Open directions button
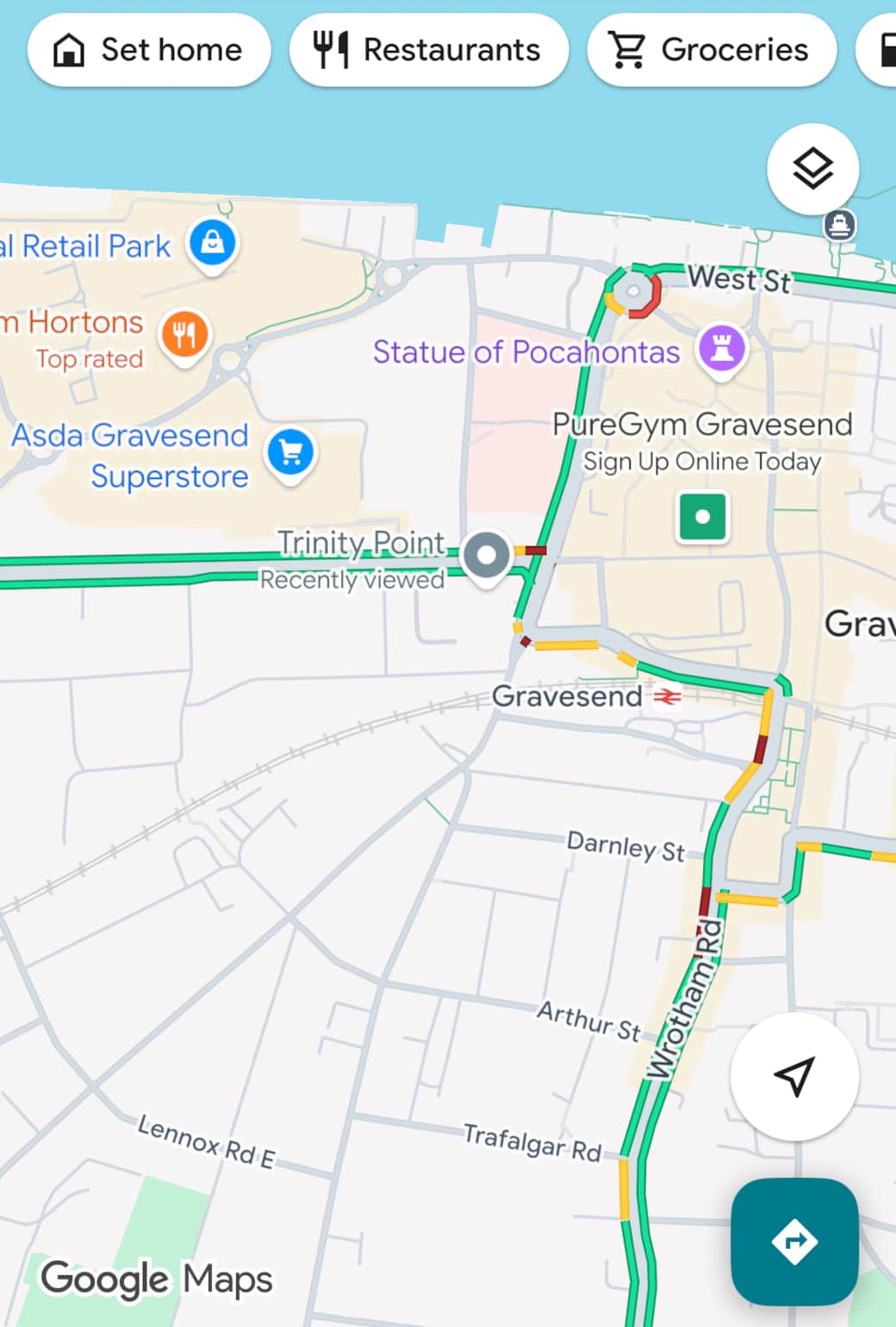 pyautogui.click(x=794, y=1242)
